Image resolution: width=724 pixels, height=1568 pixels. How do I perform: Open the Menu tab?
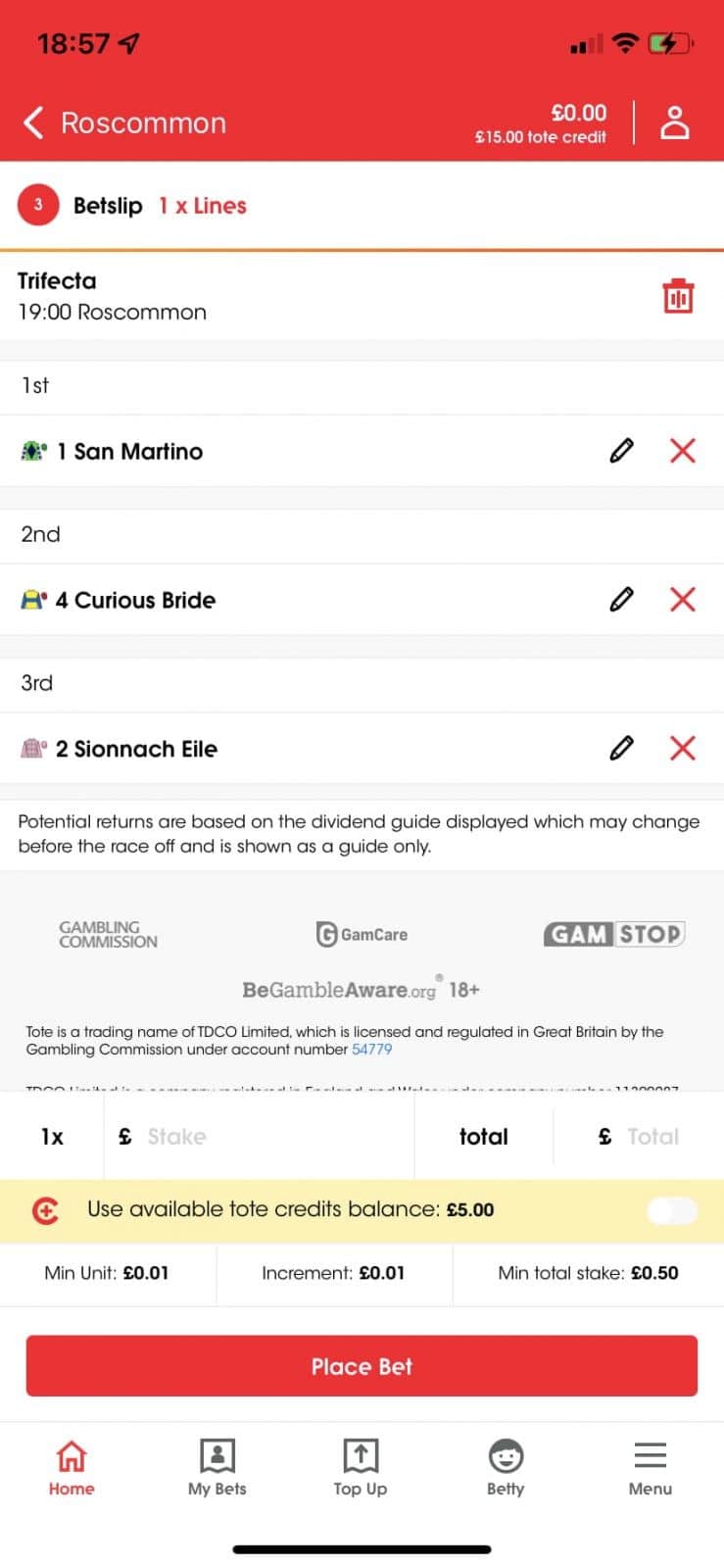tap(650, 1467)
